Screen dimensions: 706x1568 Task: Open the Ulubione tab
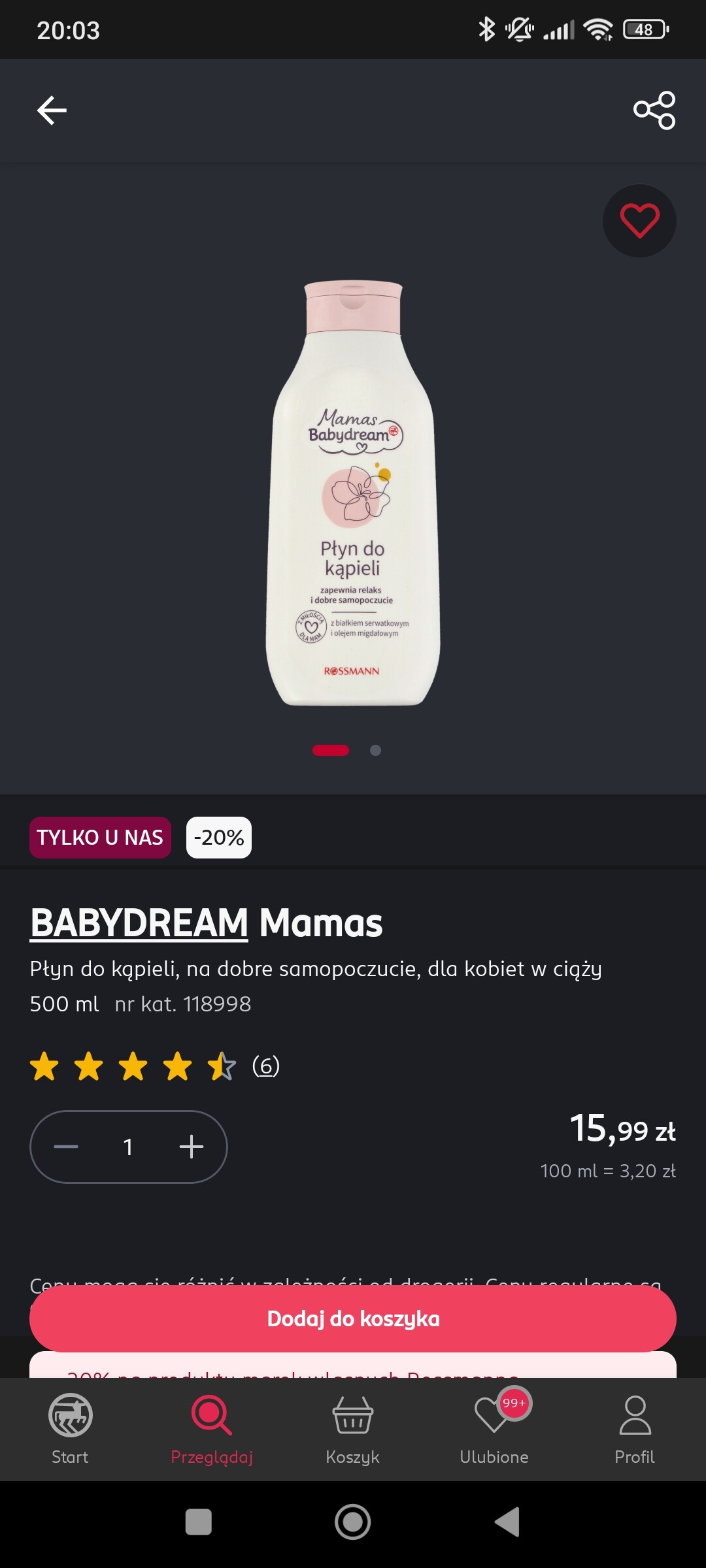tap(494, 1429)
